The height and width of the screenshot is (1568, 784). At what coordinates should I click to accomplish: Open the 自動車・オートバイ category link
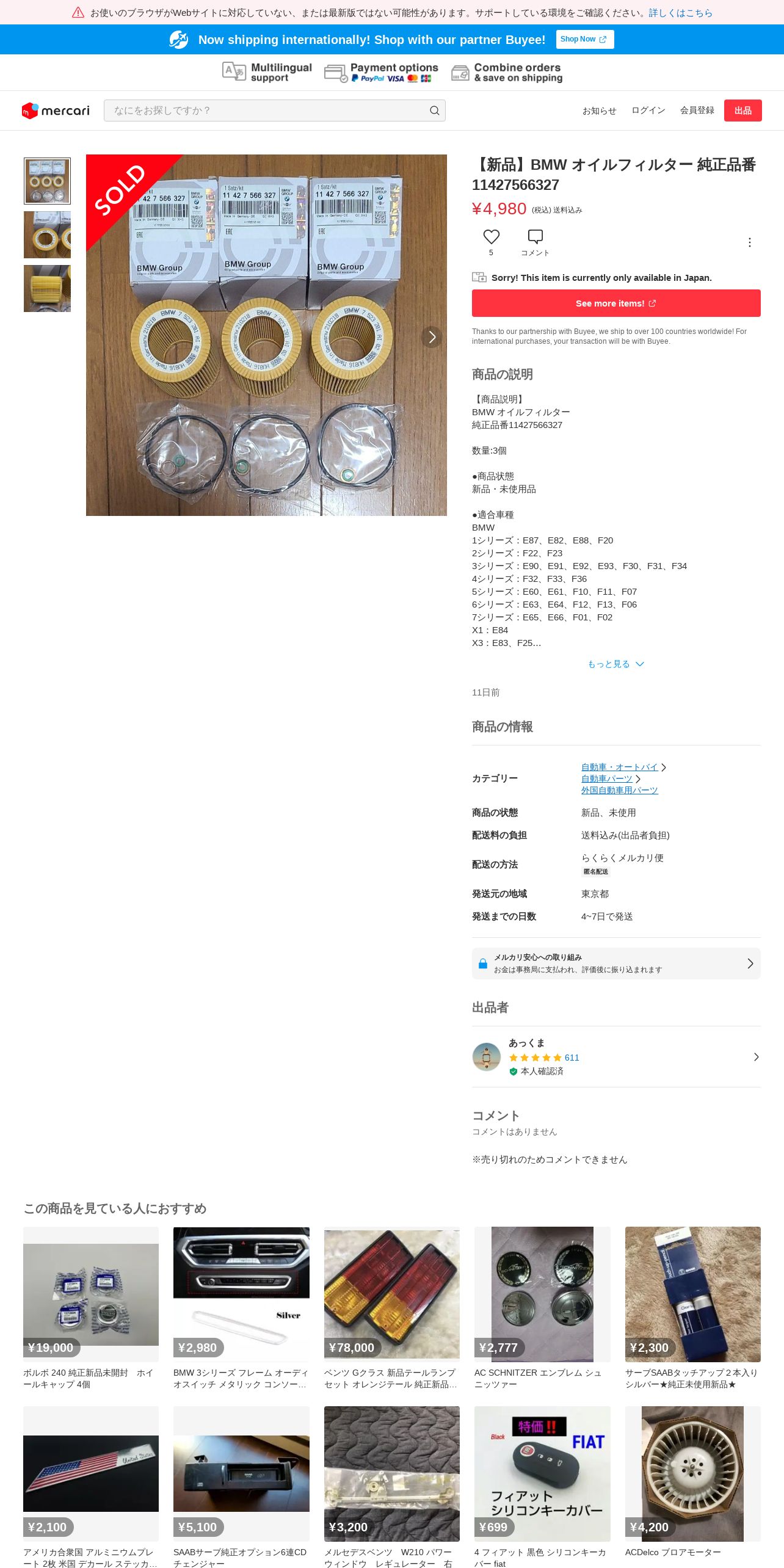coord(619,767)
